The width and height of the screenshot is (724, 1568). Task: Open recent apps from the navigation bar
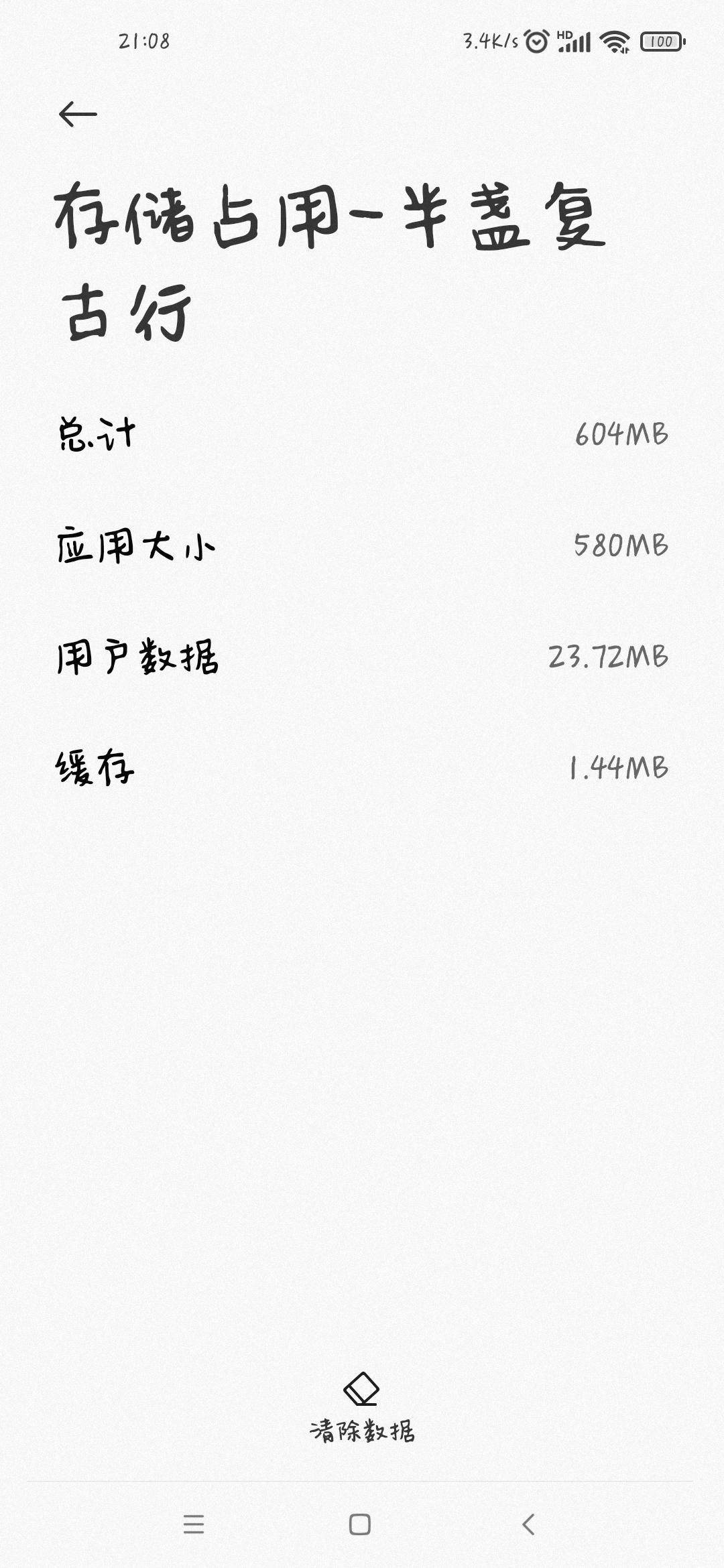tap(194, 1524)
